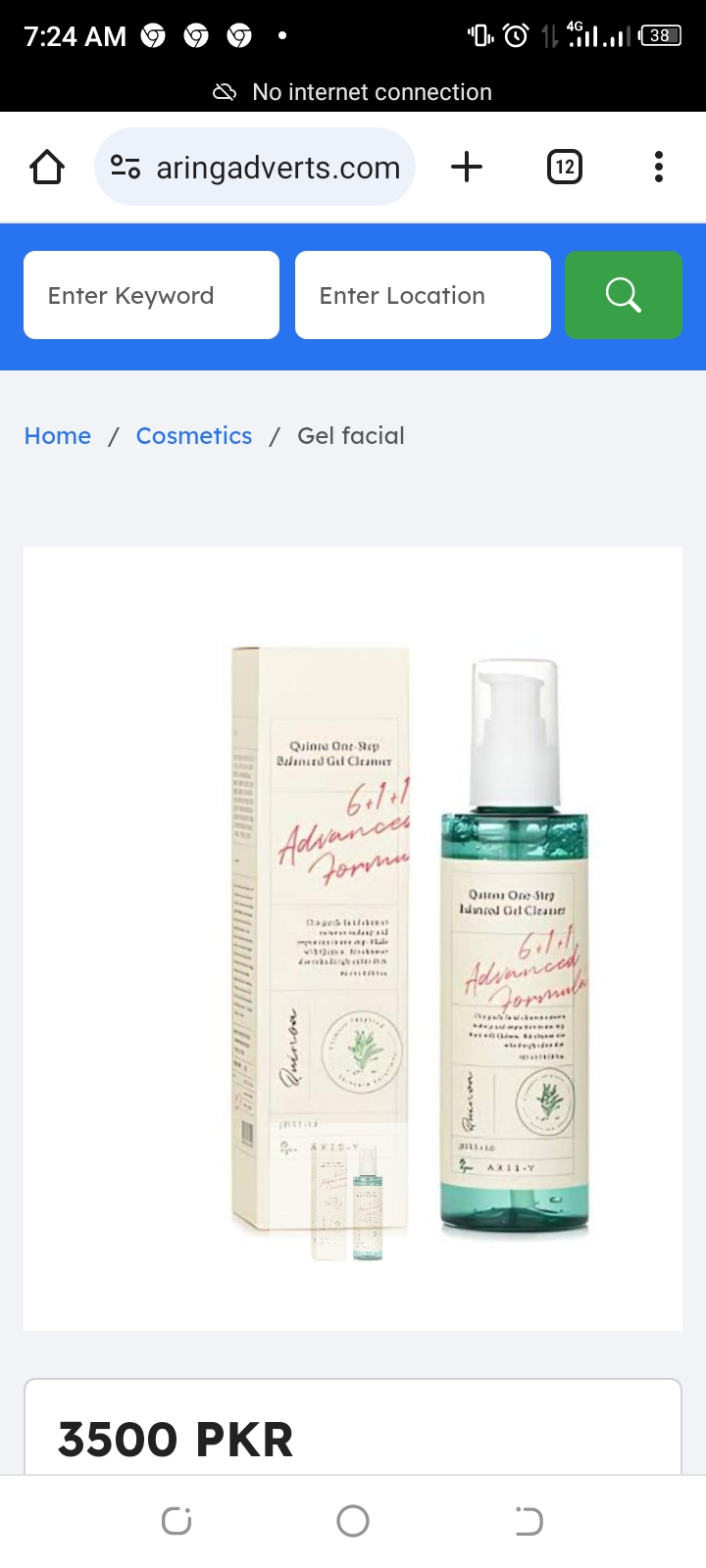706x1568 pixels.
Task: Open the tab switcher showing 12 tabs
Action: pos(564,168)
